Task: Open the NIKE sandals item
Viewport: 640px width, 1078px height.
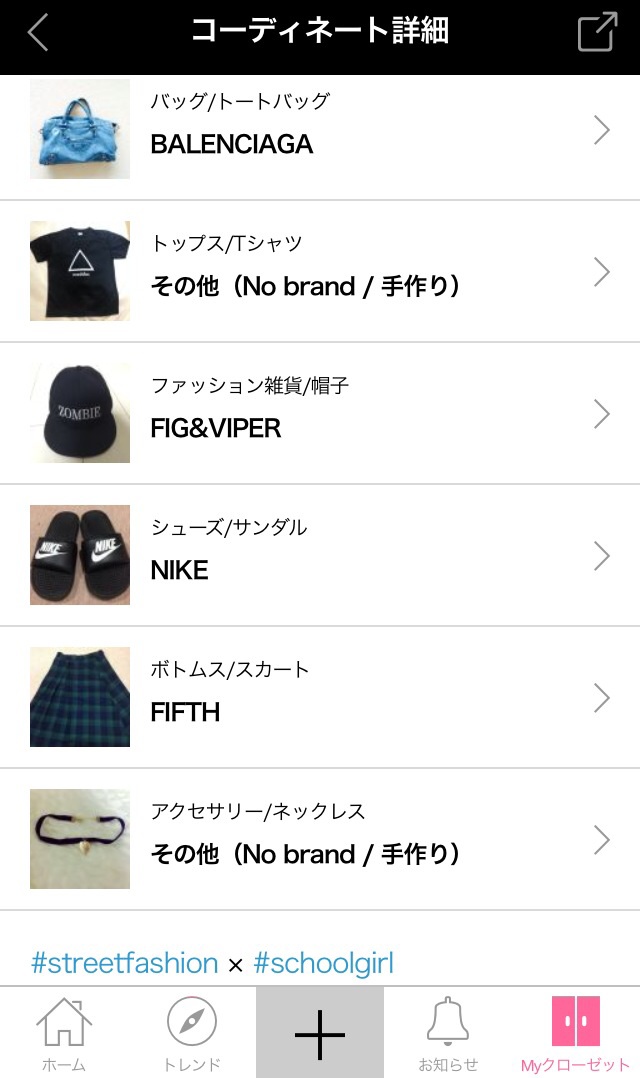Action: point(320,555)
